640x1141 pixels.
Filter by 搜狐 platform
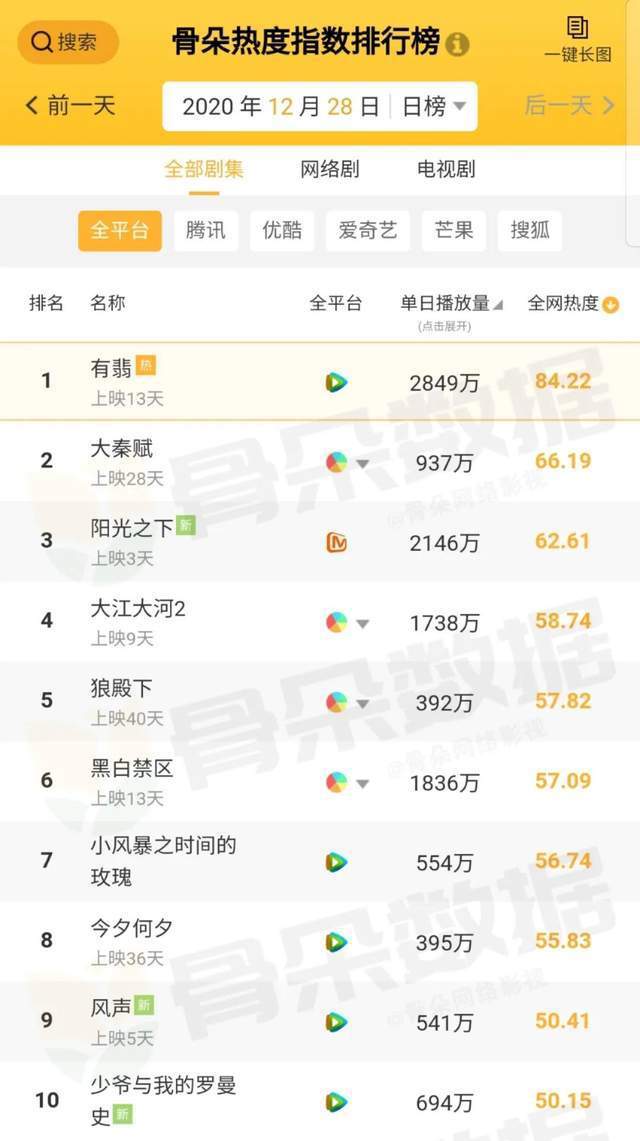coord(529,231)
